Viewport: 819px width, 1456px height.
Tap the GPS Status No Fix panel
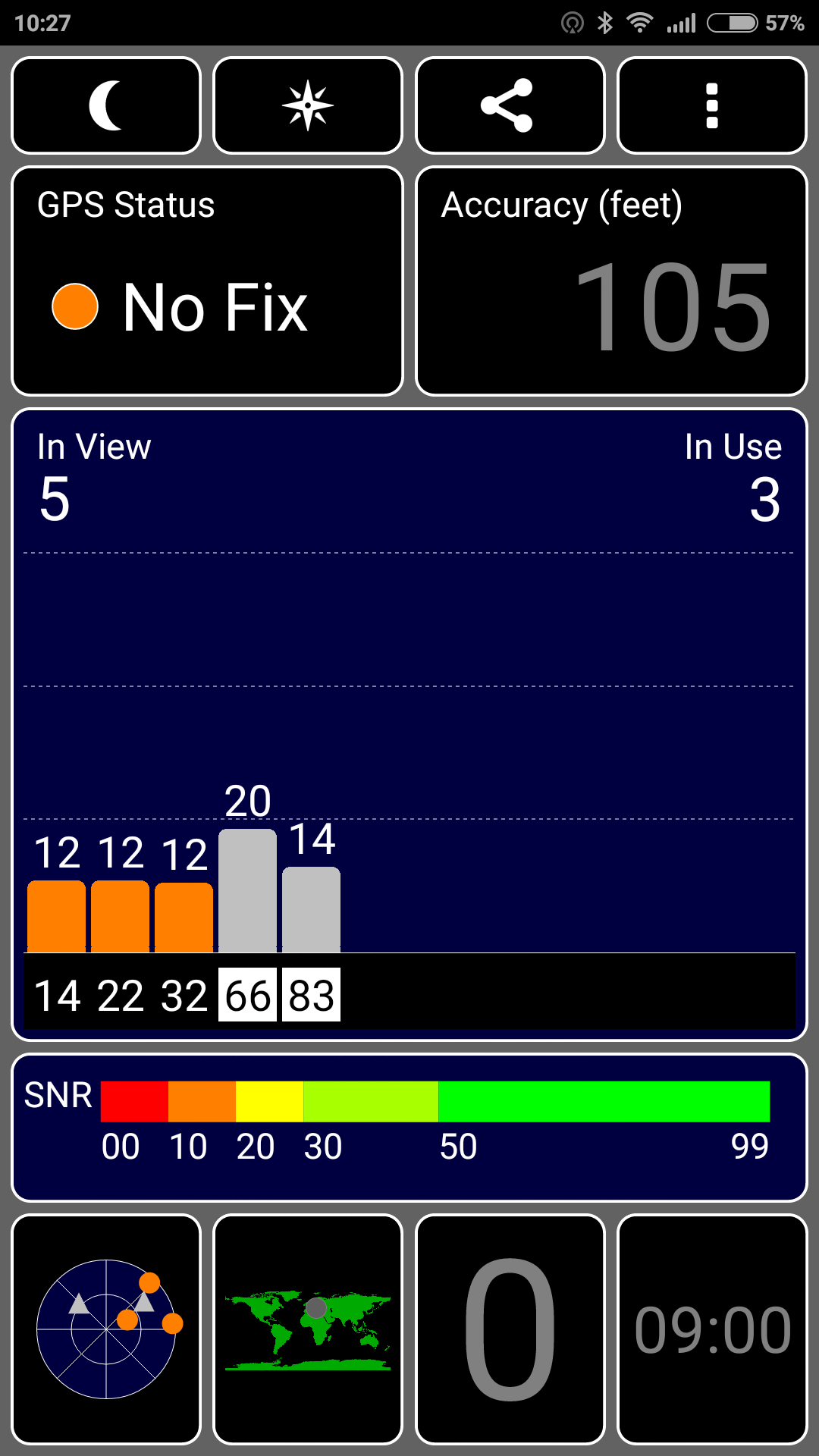(x=207, y=281)
